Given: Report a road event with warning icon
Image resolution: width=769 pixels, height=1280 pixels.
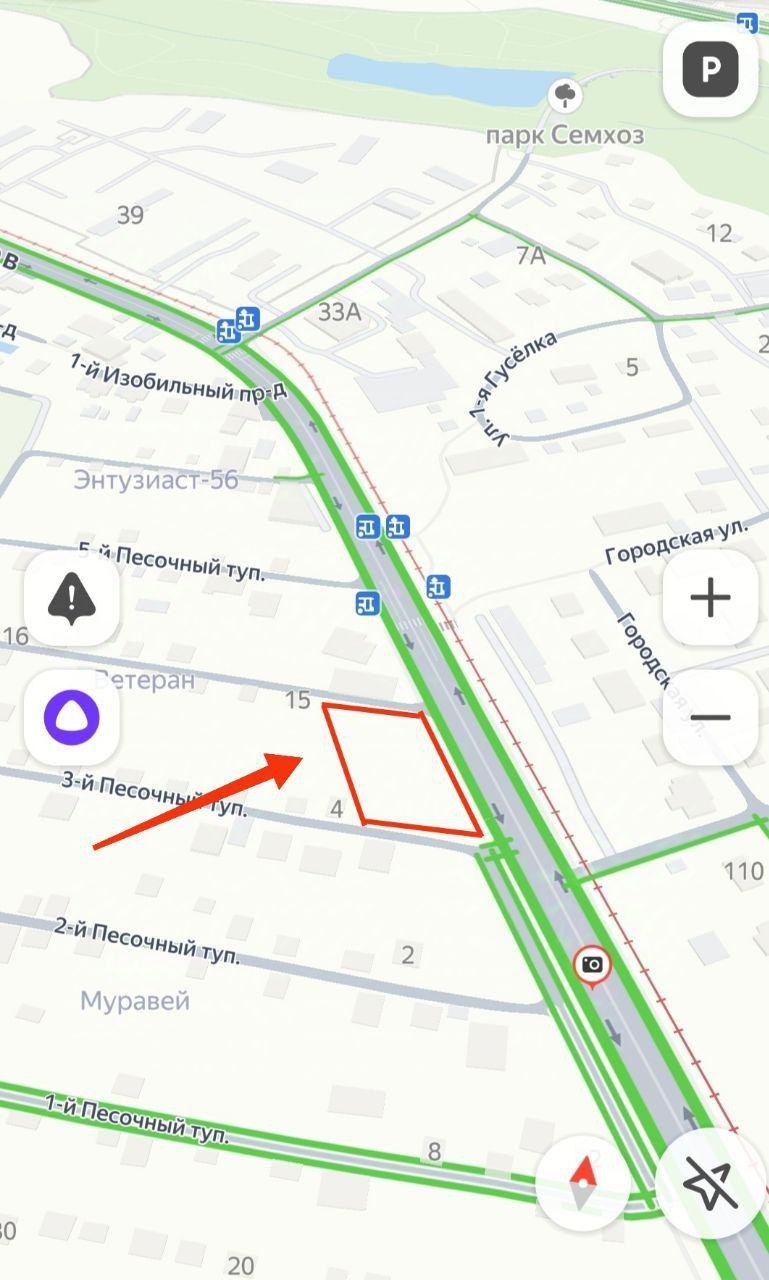Looking at the screenshot, I should 71,598.
